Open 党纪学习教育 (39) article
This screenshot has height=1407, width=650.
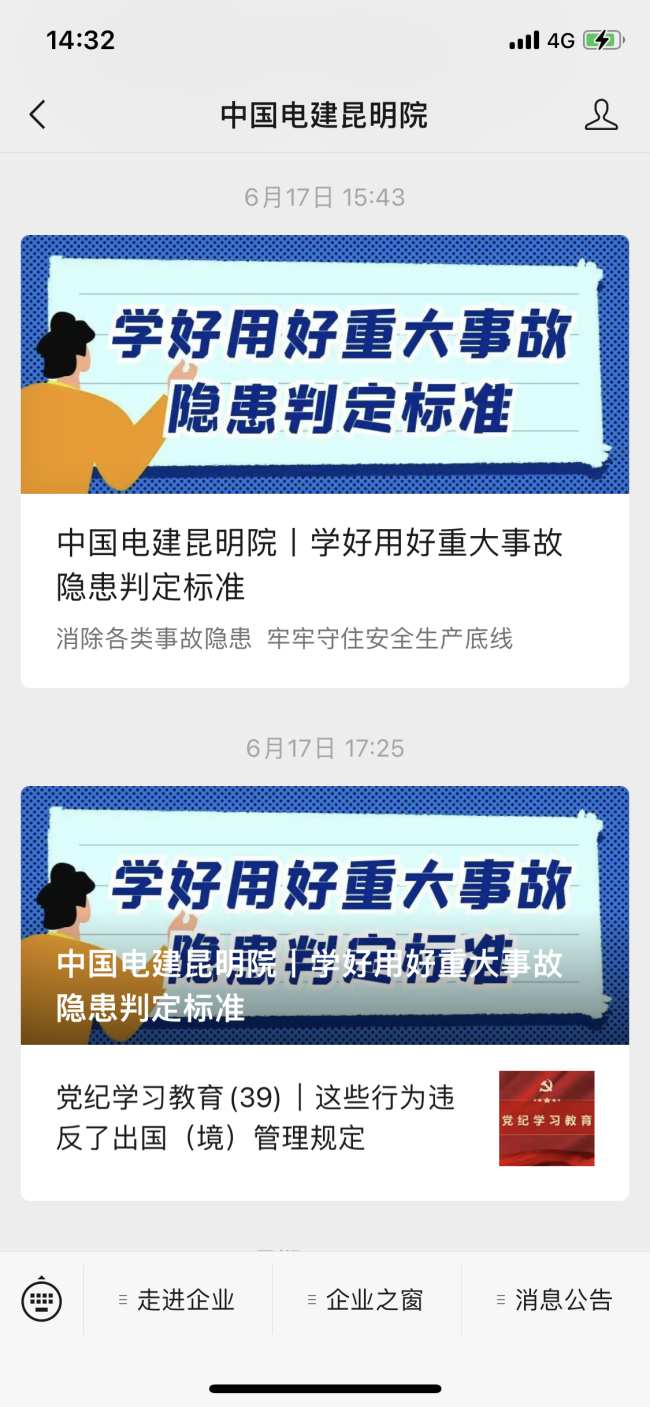click(325, 1118)
